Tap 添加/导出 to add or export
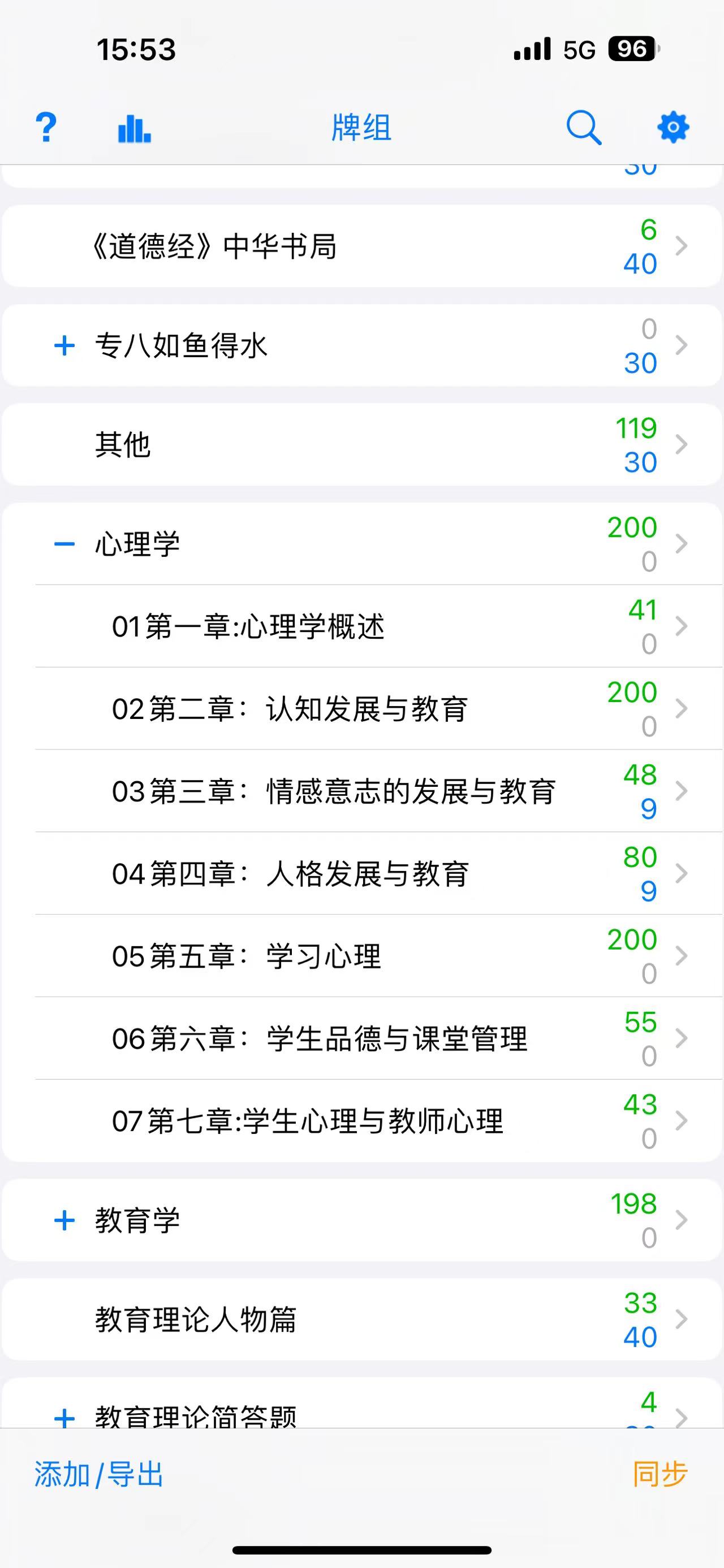 tap(98, 1474)
